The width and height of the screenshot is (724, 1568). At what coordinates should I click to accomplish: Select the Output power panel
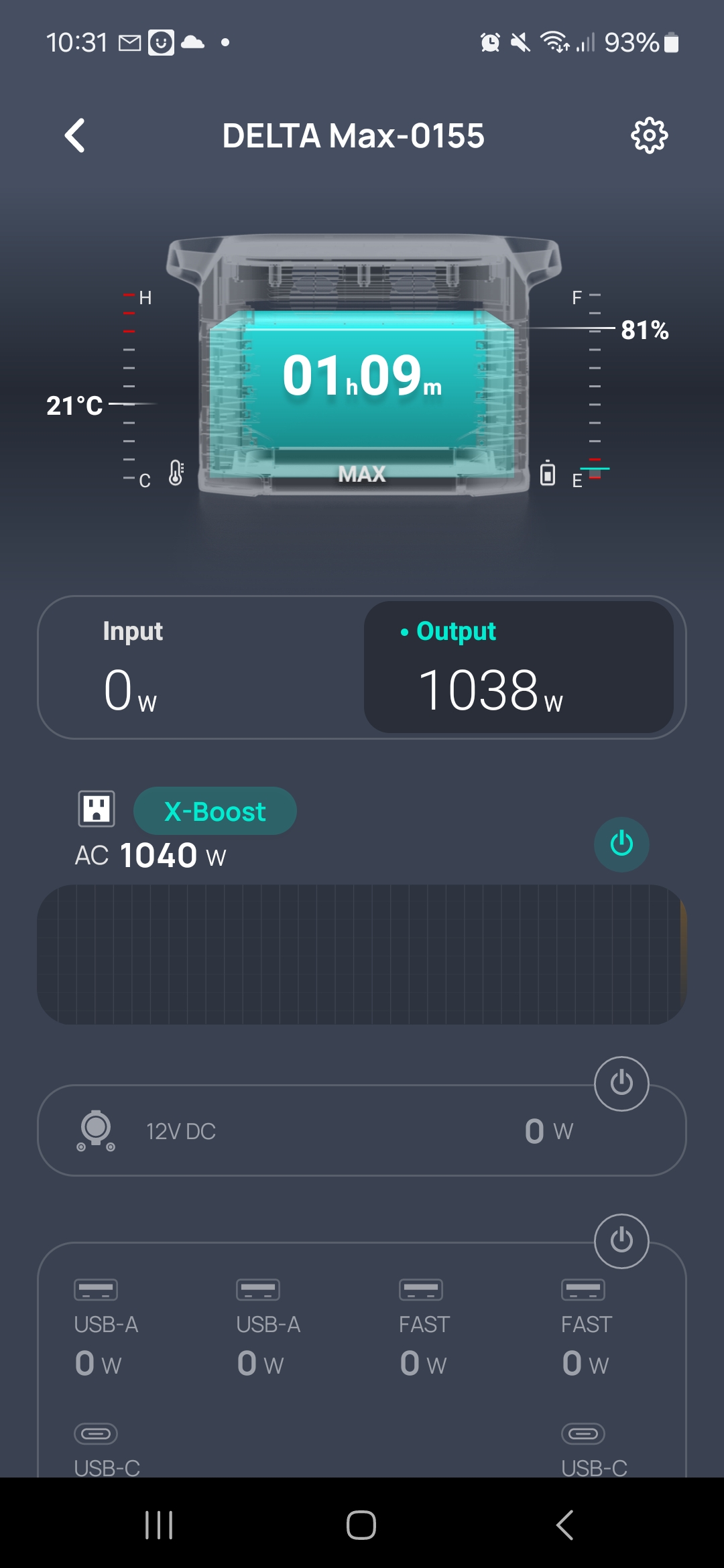point(518,667)
